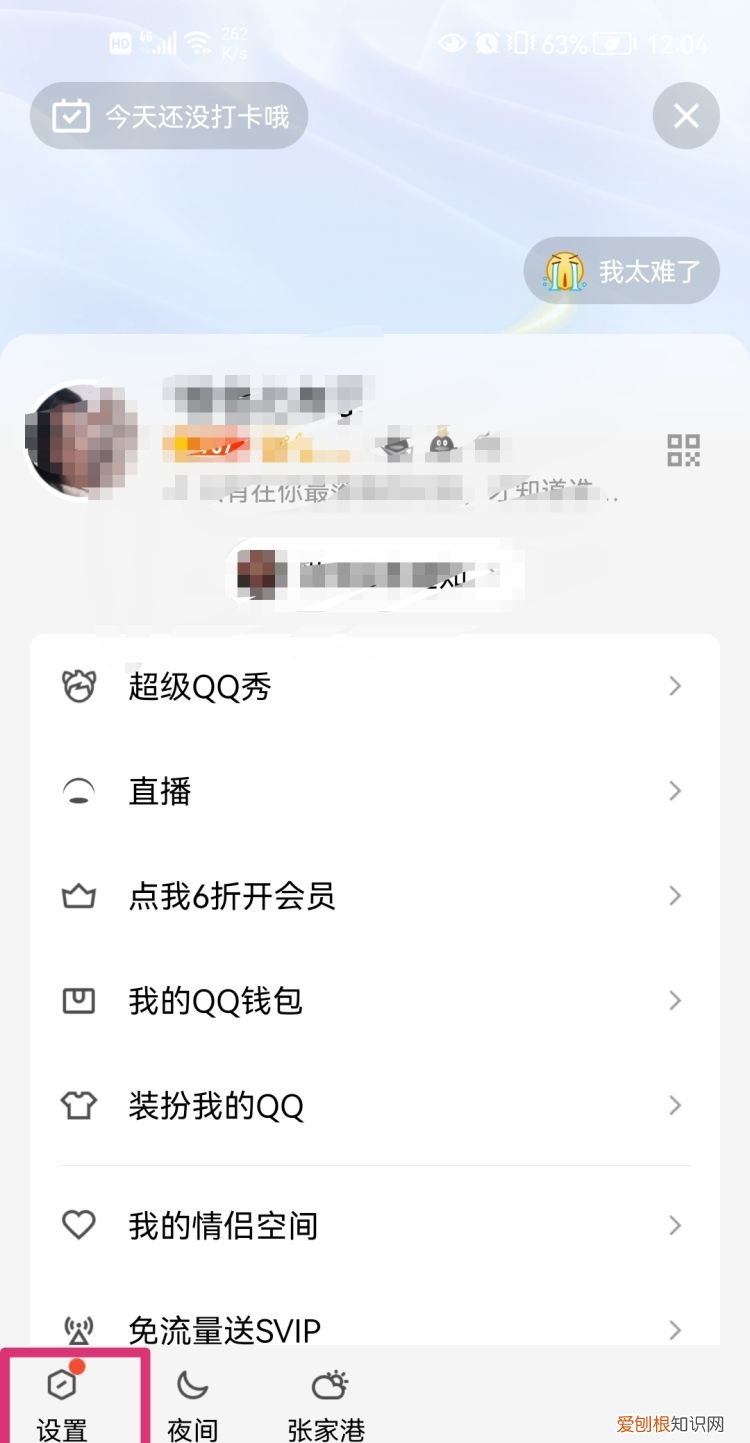Screen dimensions: 750x1443
Task: Tap the 直播 live streaming icon
Action: point(80,791)
